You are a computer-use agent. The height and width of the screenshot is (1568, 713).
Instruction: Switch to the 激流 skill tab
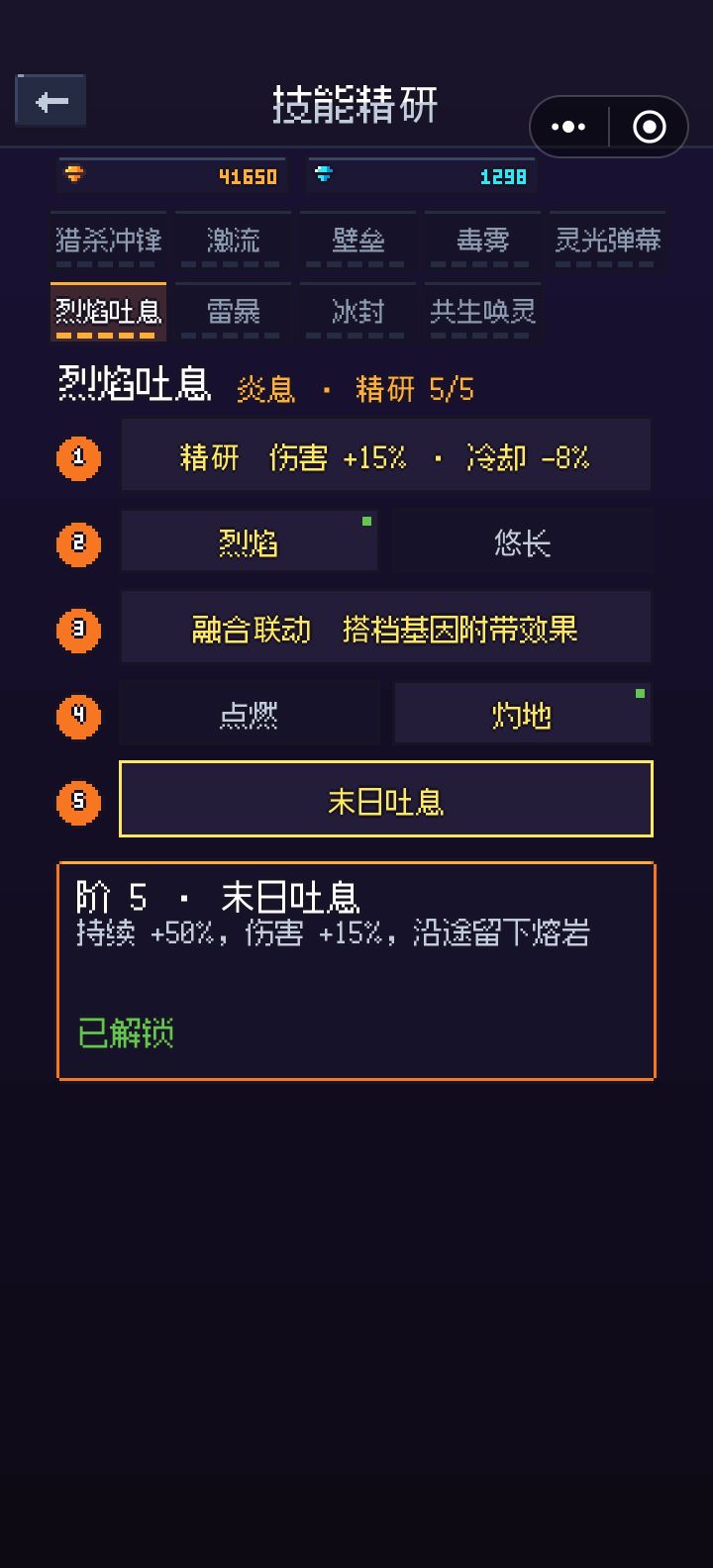point(233,242)
